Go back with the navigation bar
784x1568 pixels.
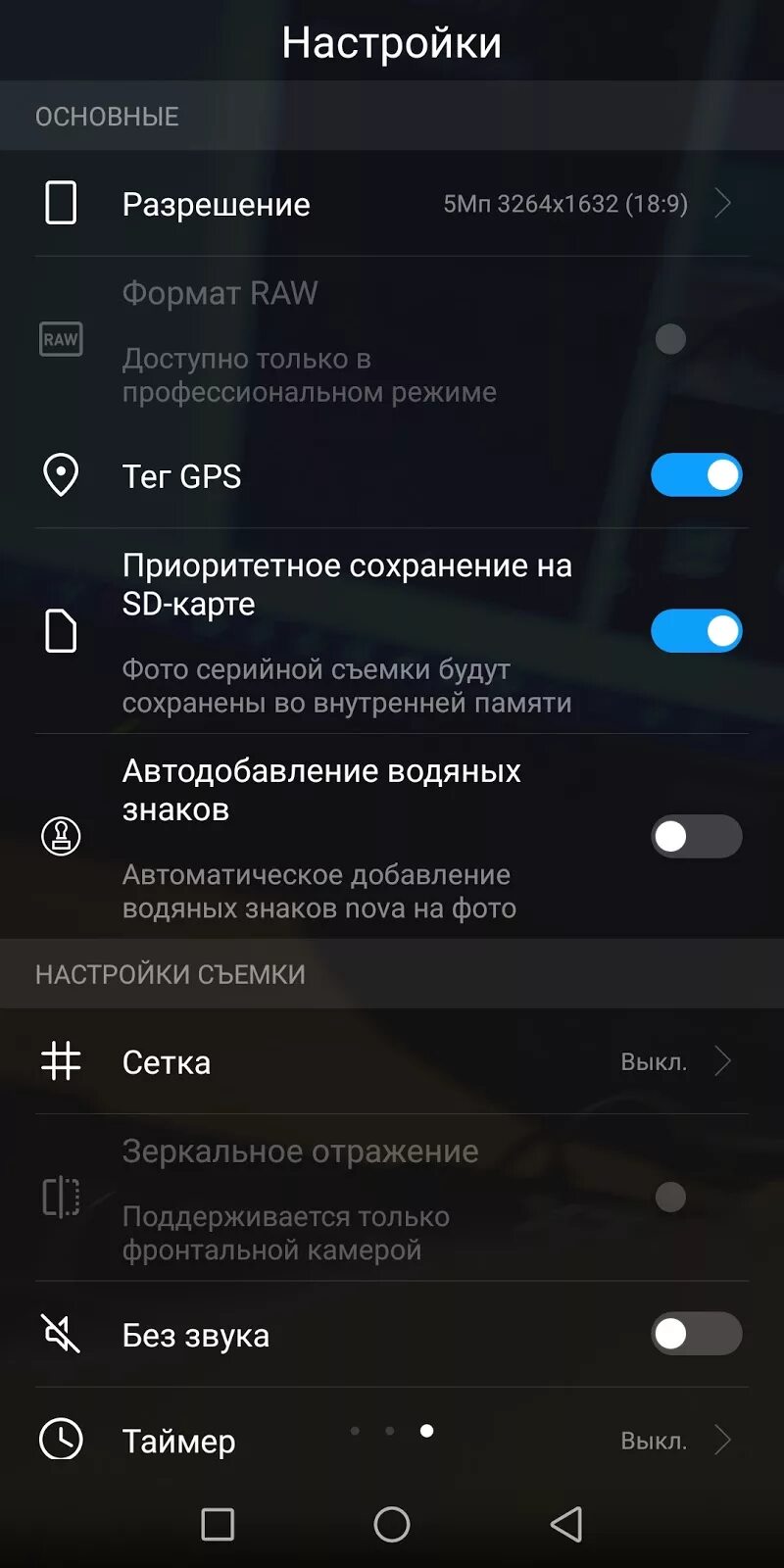566,1524
